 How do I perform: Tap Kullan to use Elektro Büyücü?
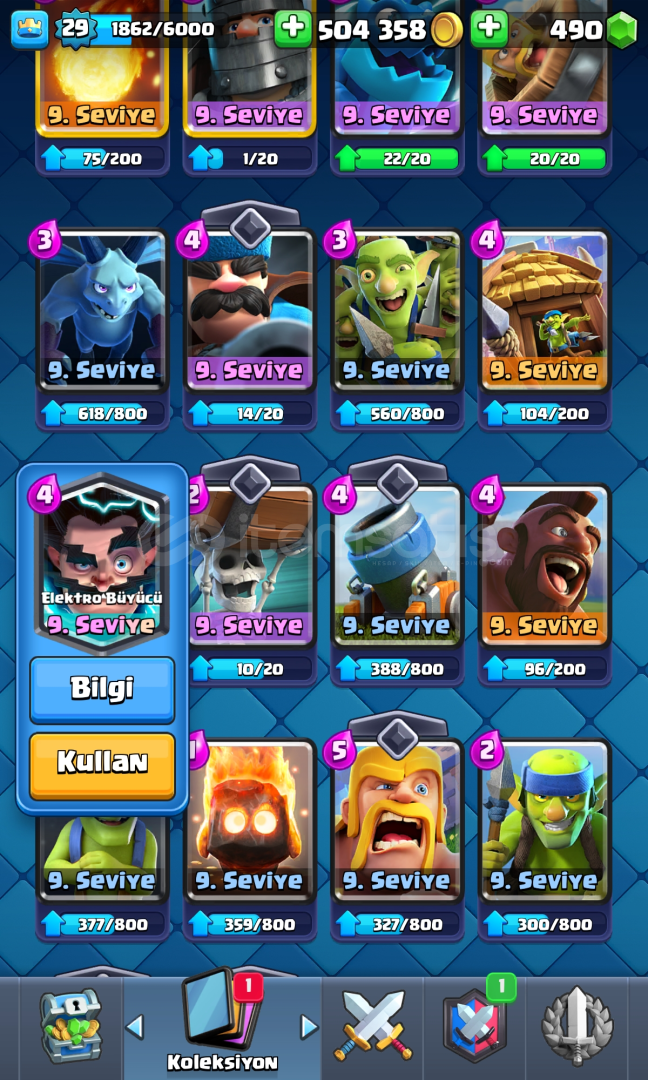(x=102, y=765)
